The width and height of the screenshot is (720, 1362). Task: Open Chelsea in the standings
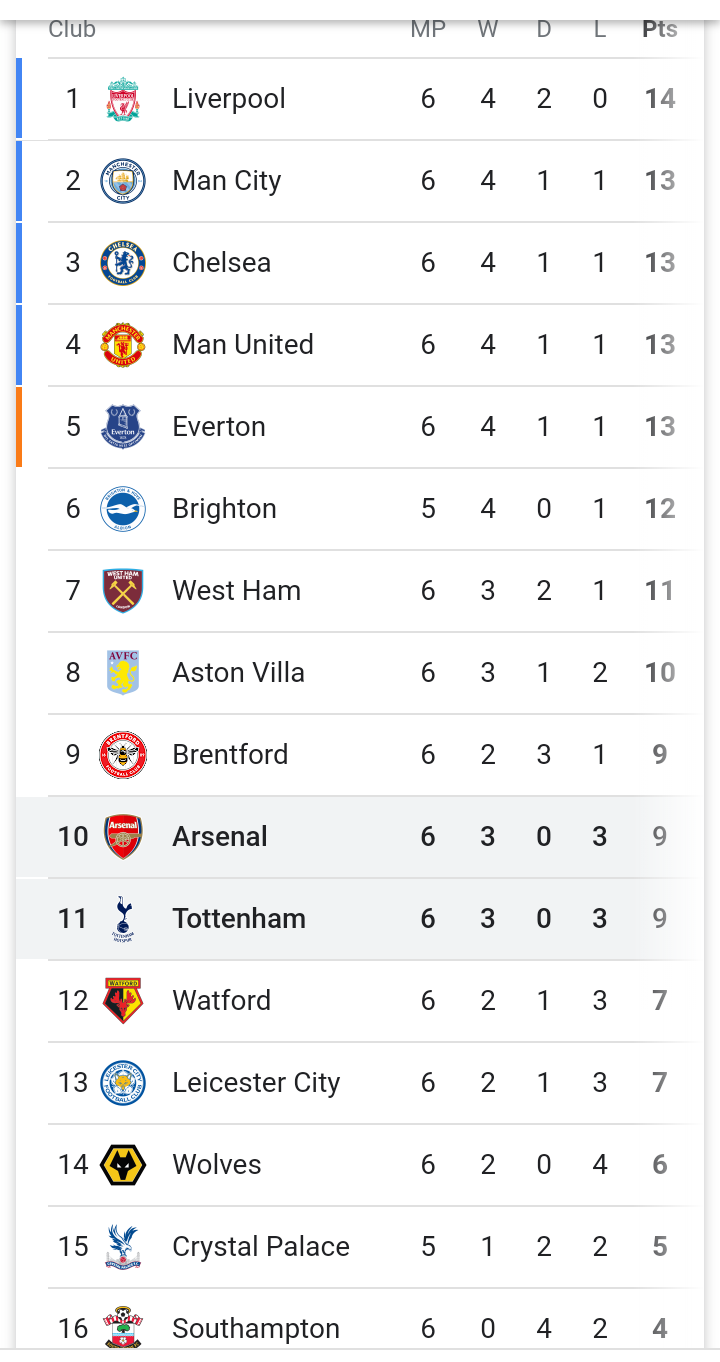coord(360,263)
